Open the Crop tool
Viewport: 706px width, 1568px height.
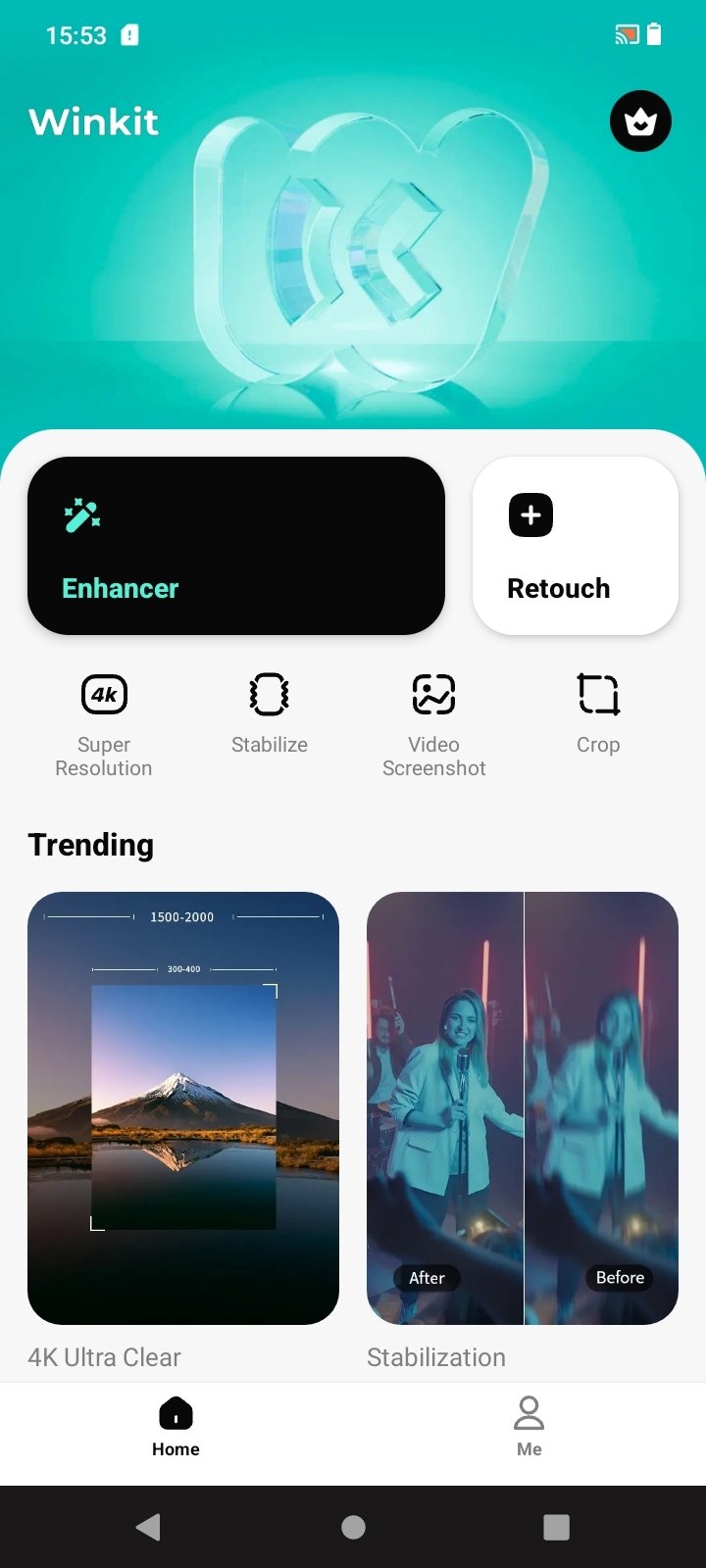598,713
